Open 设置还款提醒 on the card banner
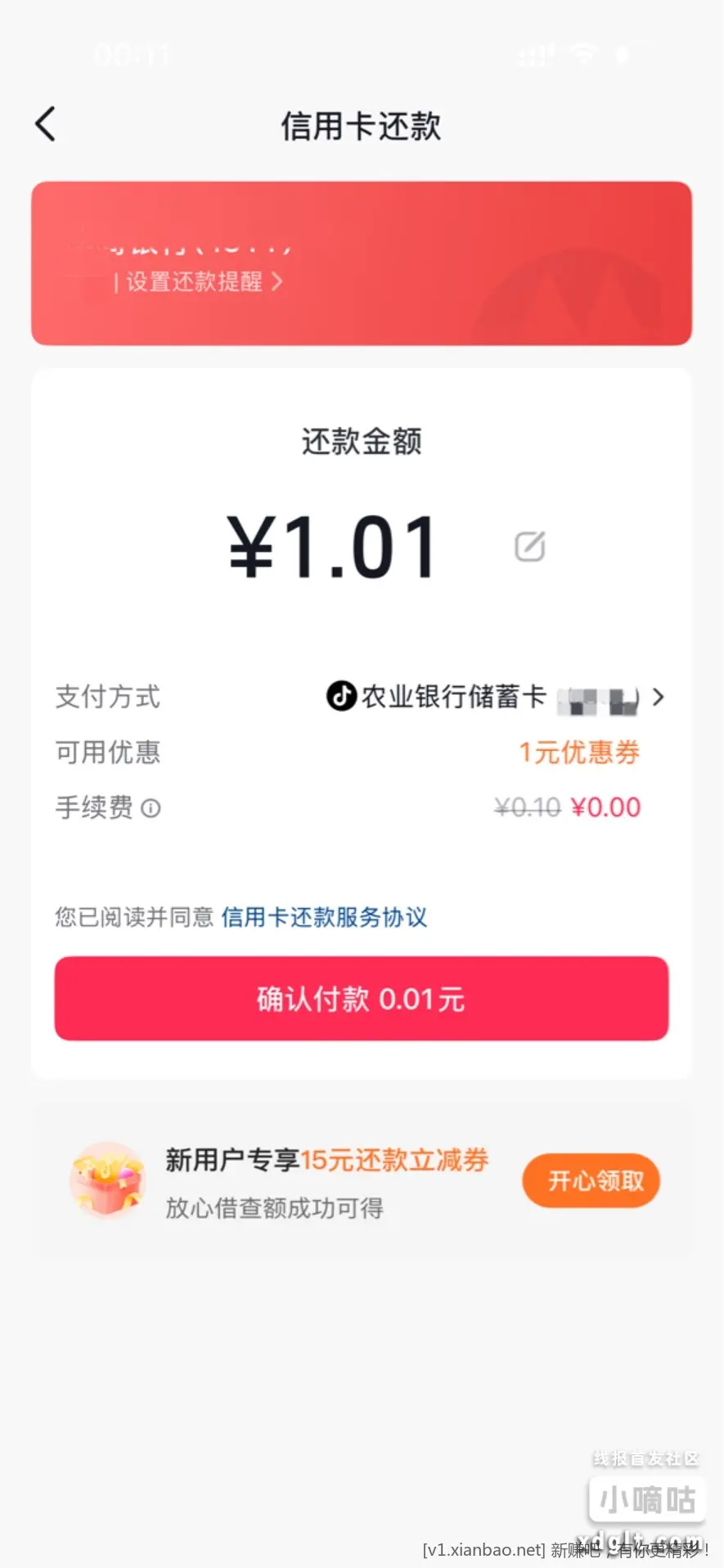724x1568 pixels. point(199,282)
